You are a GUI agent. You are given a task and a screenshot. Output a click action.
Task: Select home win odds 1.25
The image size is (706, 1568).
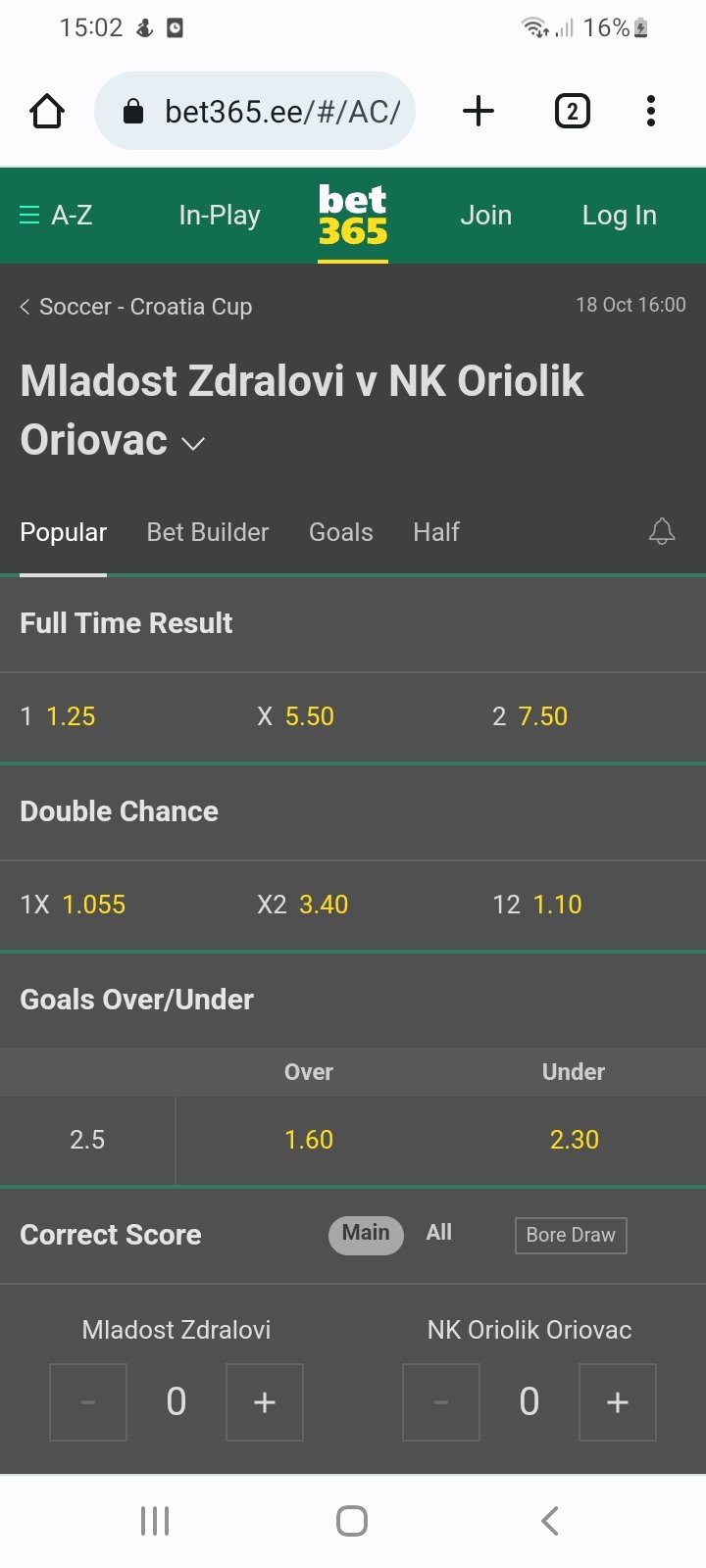pyautogui.click(x=71, y=716)
